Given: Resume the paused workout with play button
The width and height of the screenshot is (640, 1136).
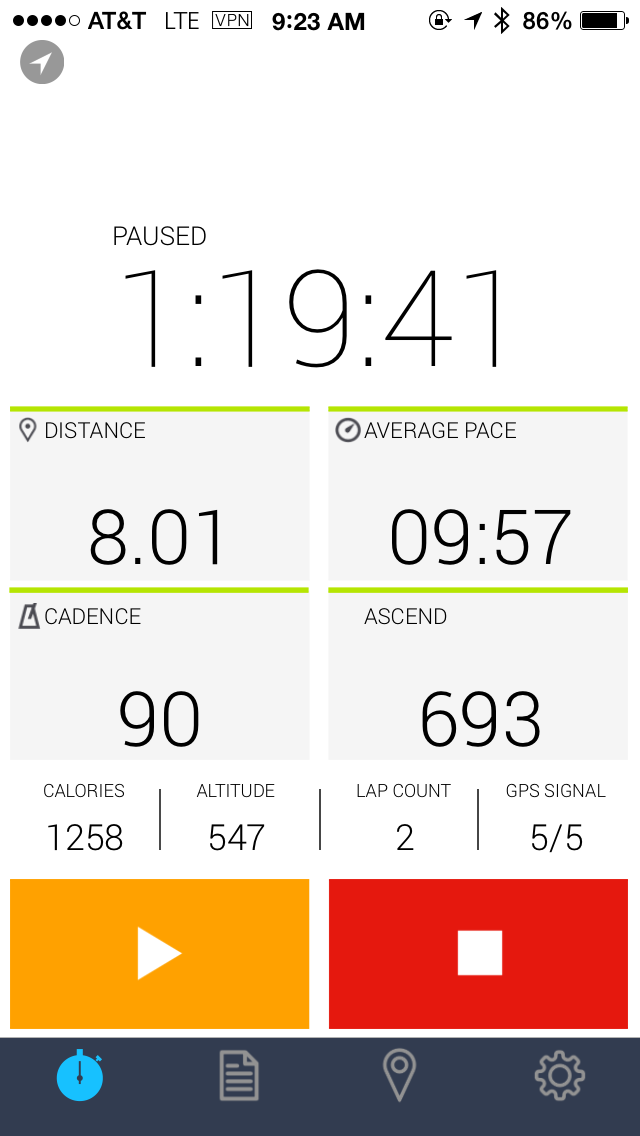Looking at the screenshot, I should pyautogui.click(x=160, y=953).
